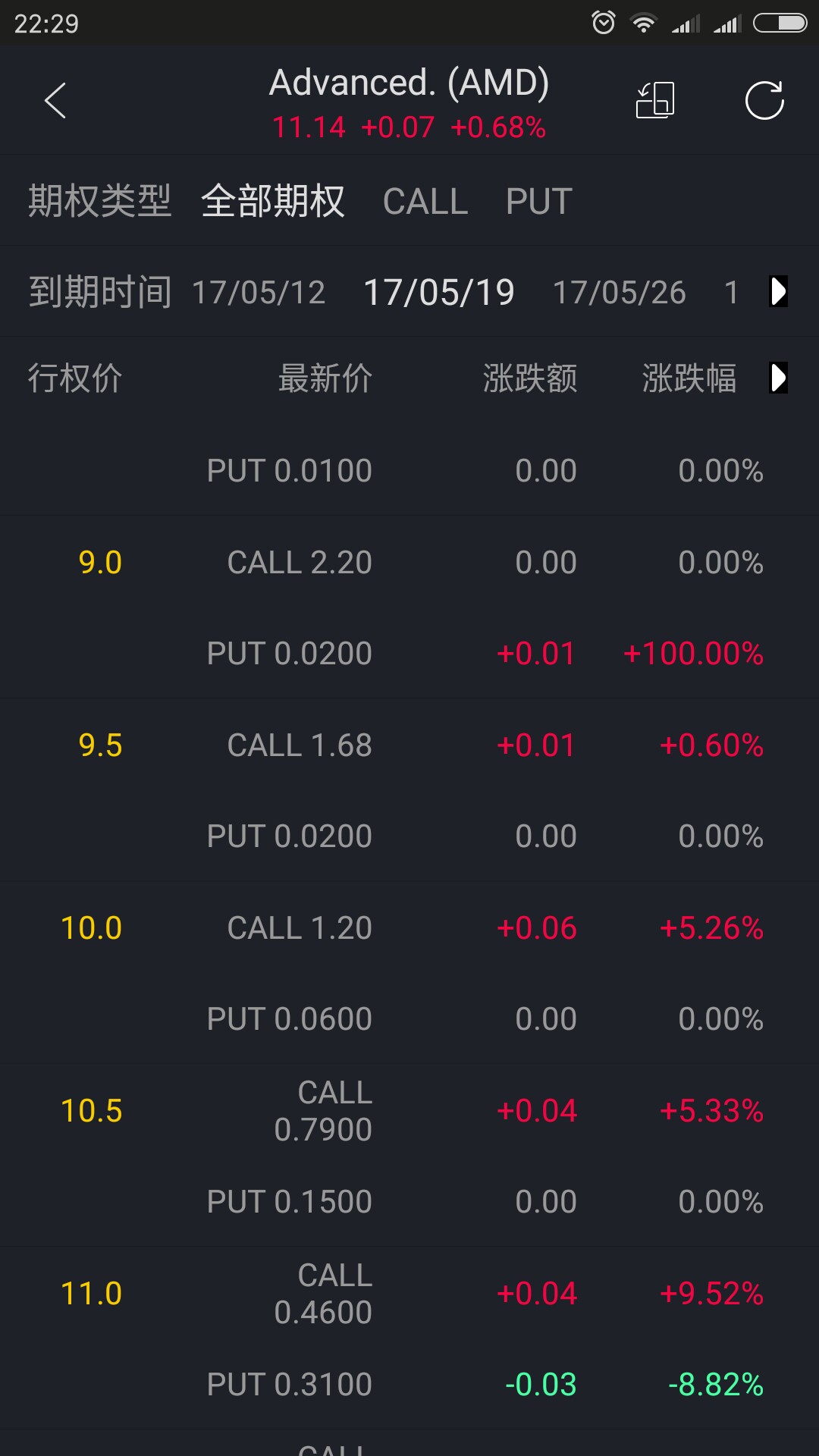Refresh the AMD option quotes
This screenshot has height=1456, width=819.
tap(764, 101)
